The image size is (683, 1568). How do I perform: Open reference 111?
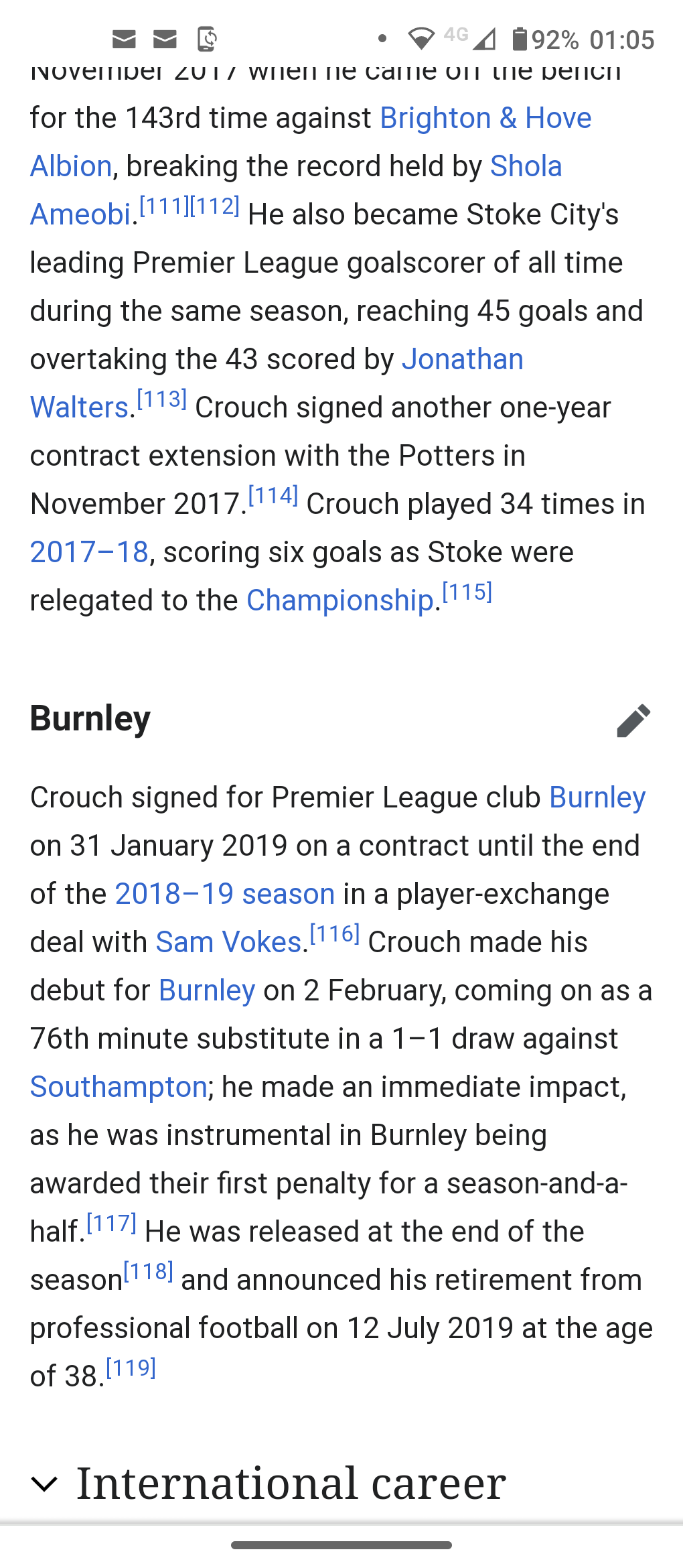coord(164,207)
